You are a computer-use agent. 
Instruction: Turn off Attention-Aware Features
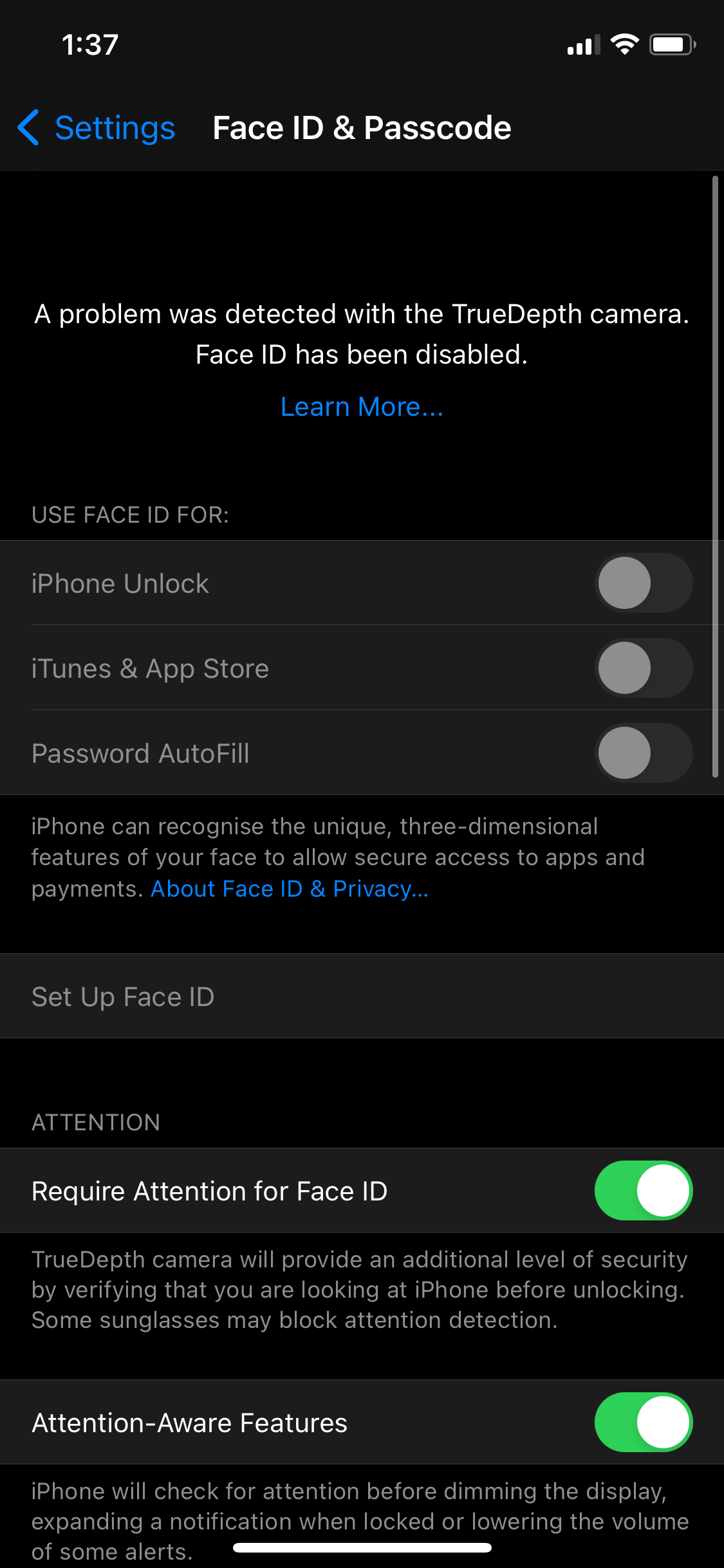click(642, 1423)
